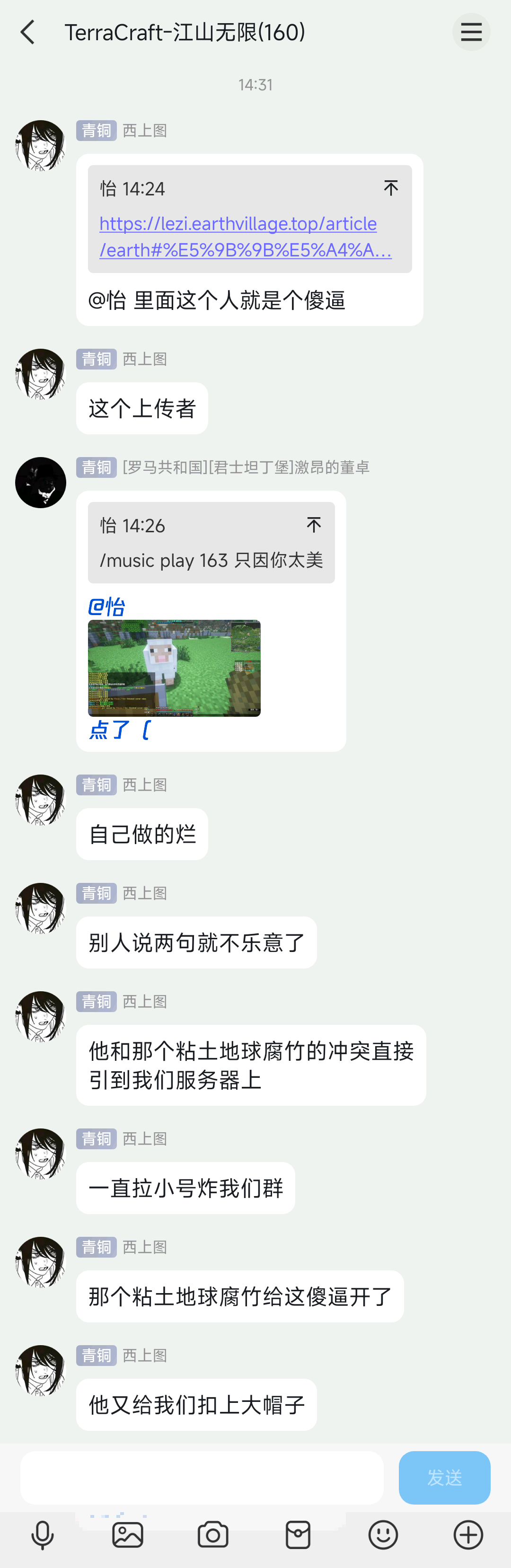Focus the message input field
Image resolution: width=511 pixels, height=1568 pixels.
tap(202, 1477)
